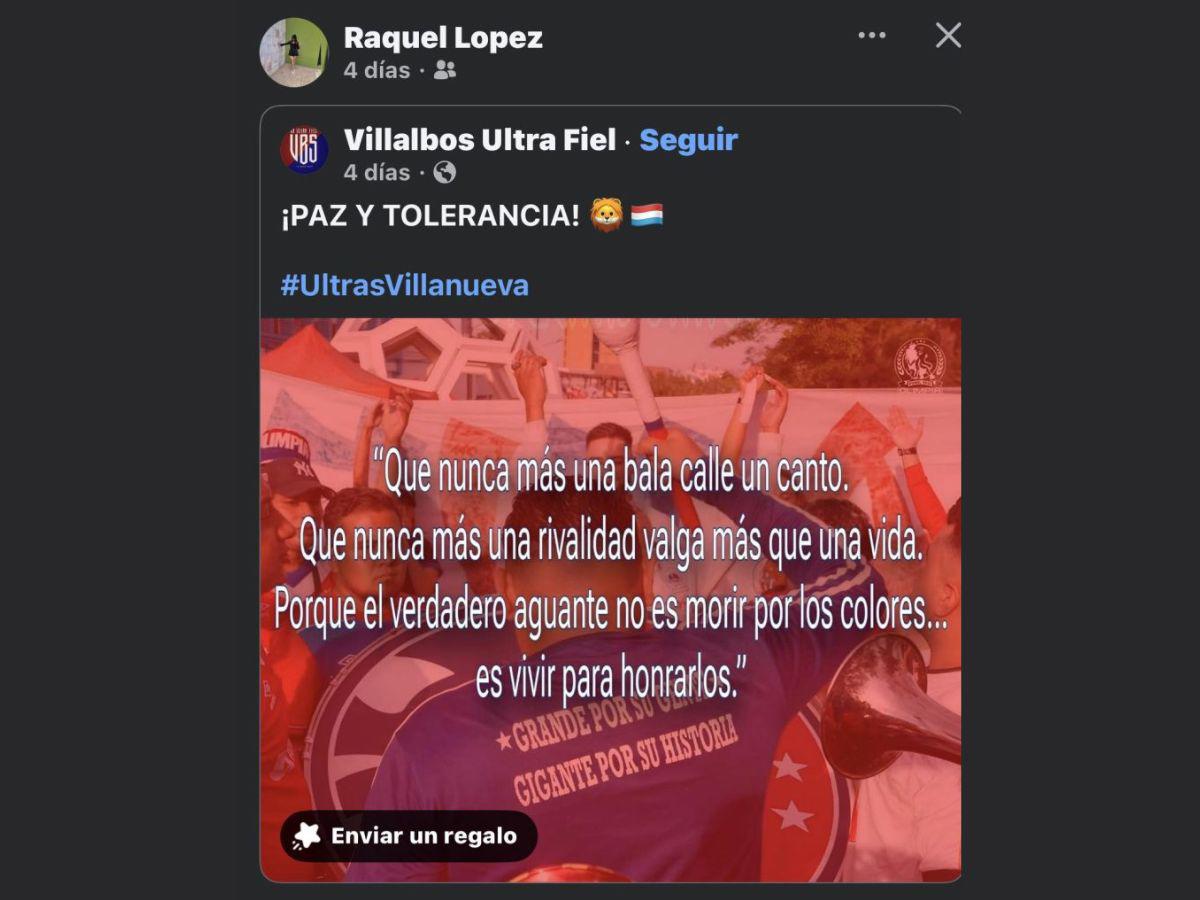Follow Villalbos Ultra Fiel via Seguir
Screen dimensions: 1200x900
[x=688, y=140]
